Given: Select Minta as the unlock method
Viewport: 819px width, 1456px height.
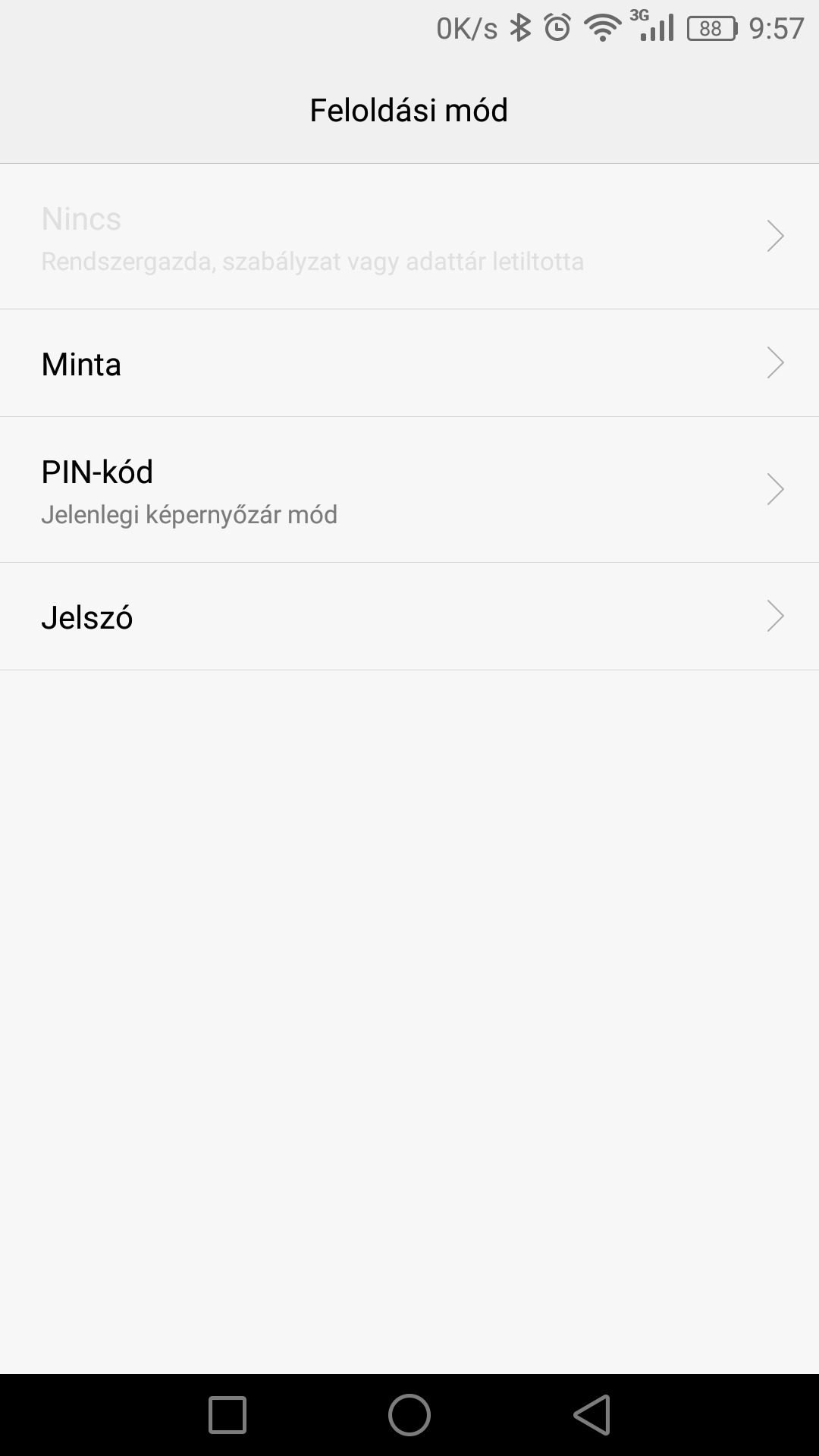Looking at the screenshot, I should [409, 363].
